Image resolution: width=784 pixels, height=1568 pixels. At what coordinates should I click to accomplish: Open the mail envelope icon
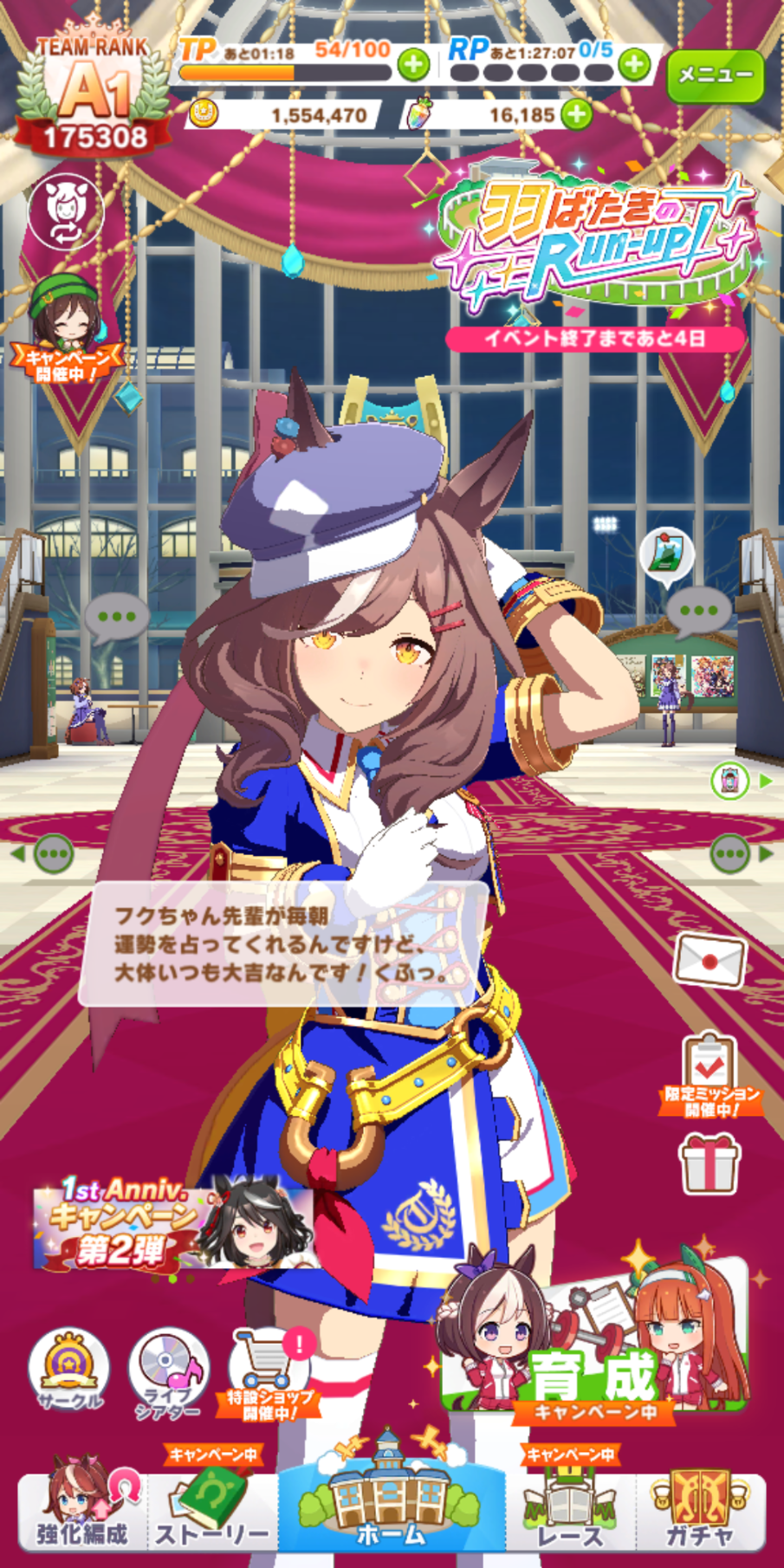pyautogui.click(x=709, y=959)
